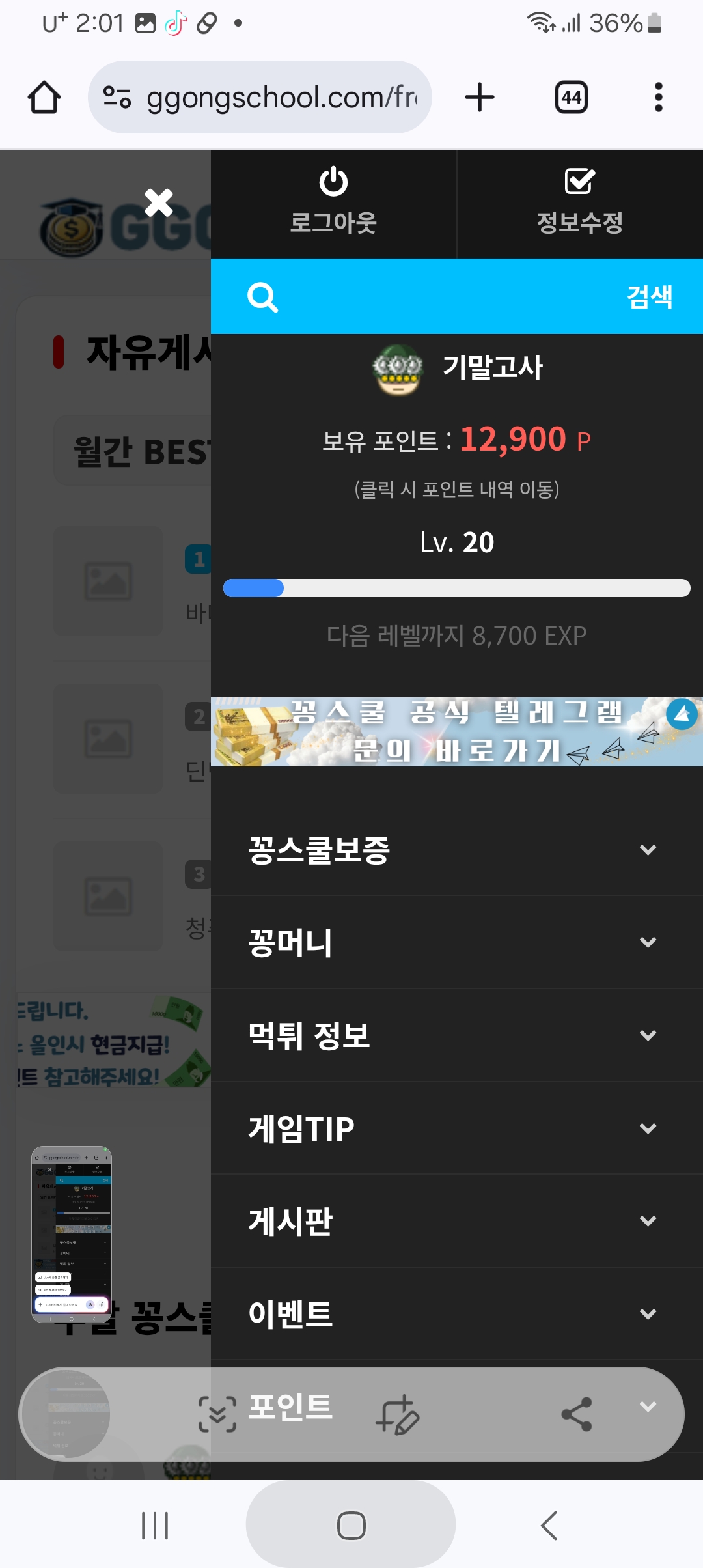Edit the screenshot with the pencil tool
Image resolution: width=703 pixels, height=1568 pixels.
(398, 1414)
